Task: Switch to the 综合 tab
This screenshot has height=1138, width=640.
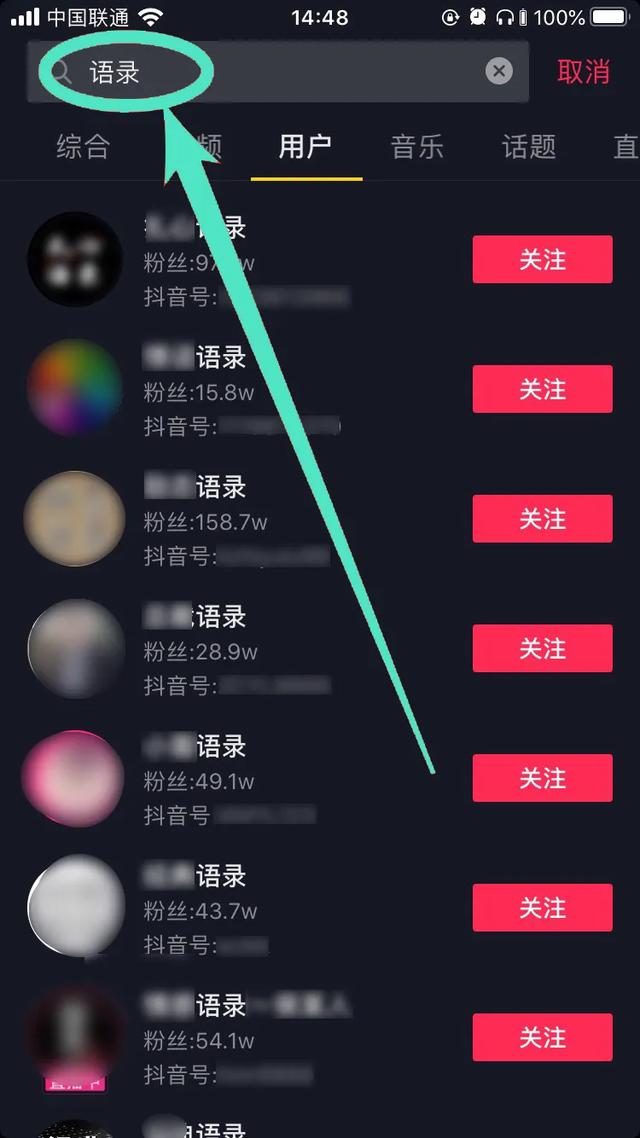Action: [82, 148]
